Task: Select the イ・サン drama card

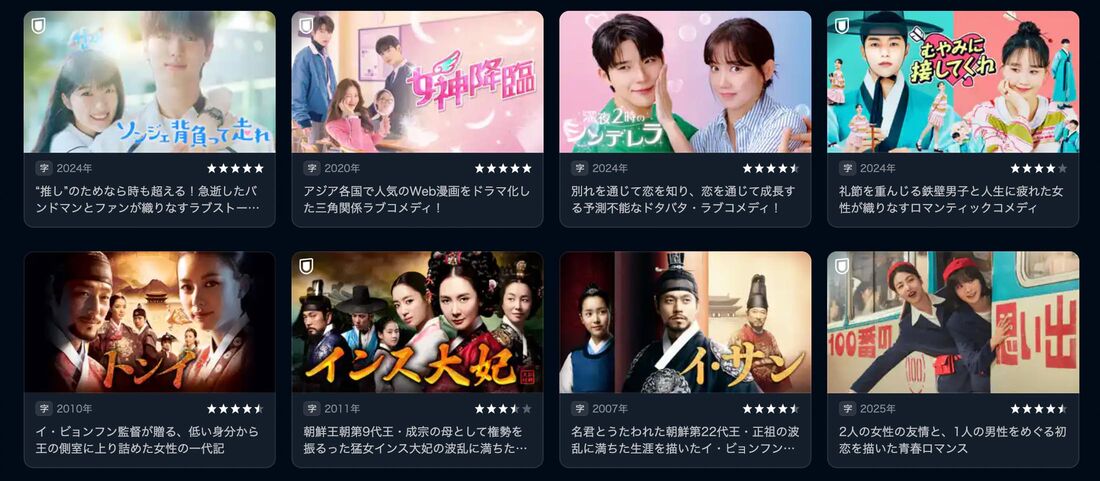Action: coord(685,322)
